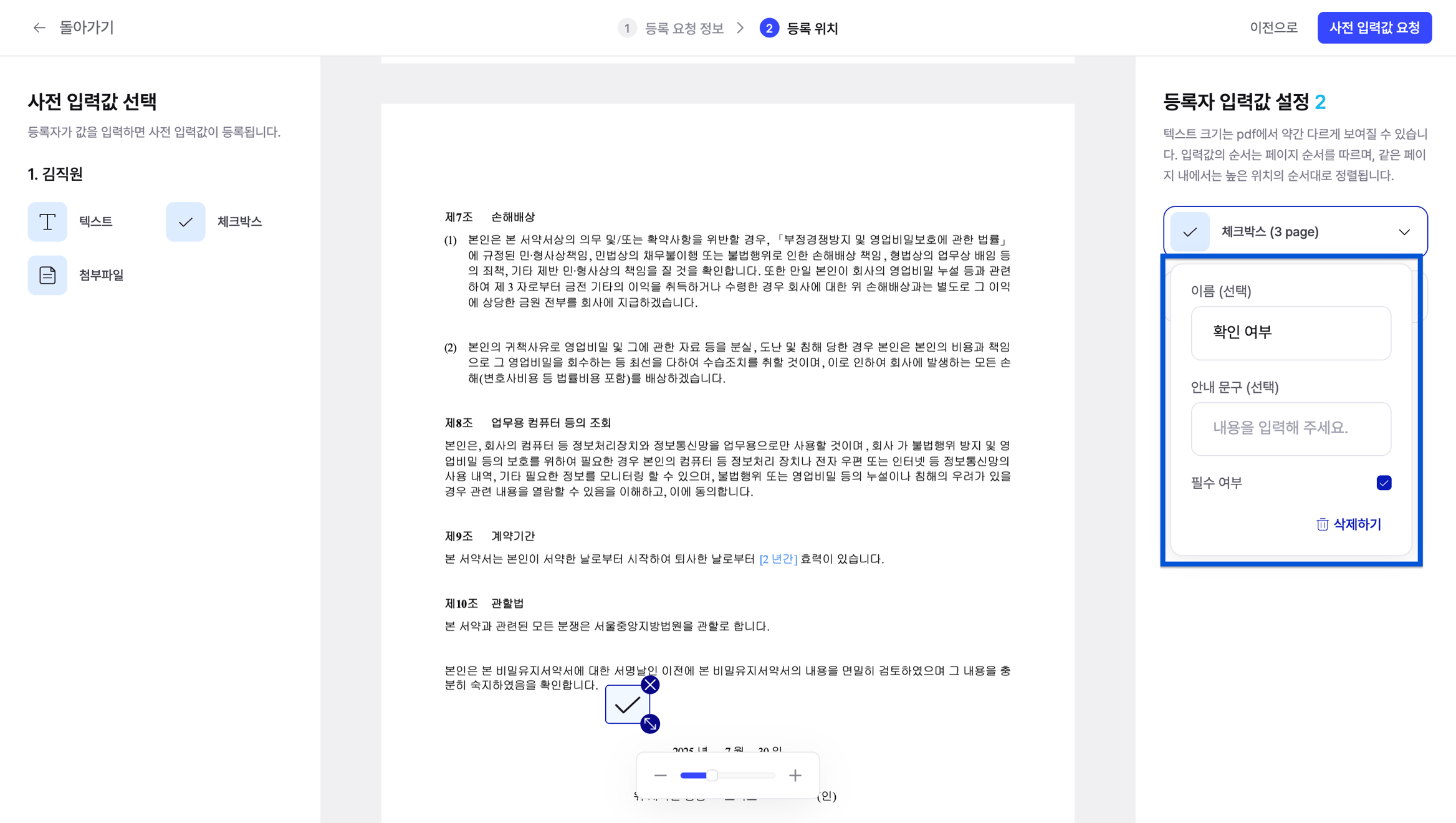The width and height of the screenshot is (1456, 823).
Task: Delete the field with 삭제하기
Action: pos(1349,524)
